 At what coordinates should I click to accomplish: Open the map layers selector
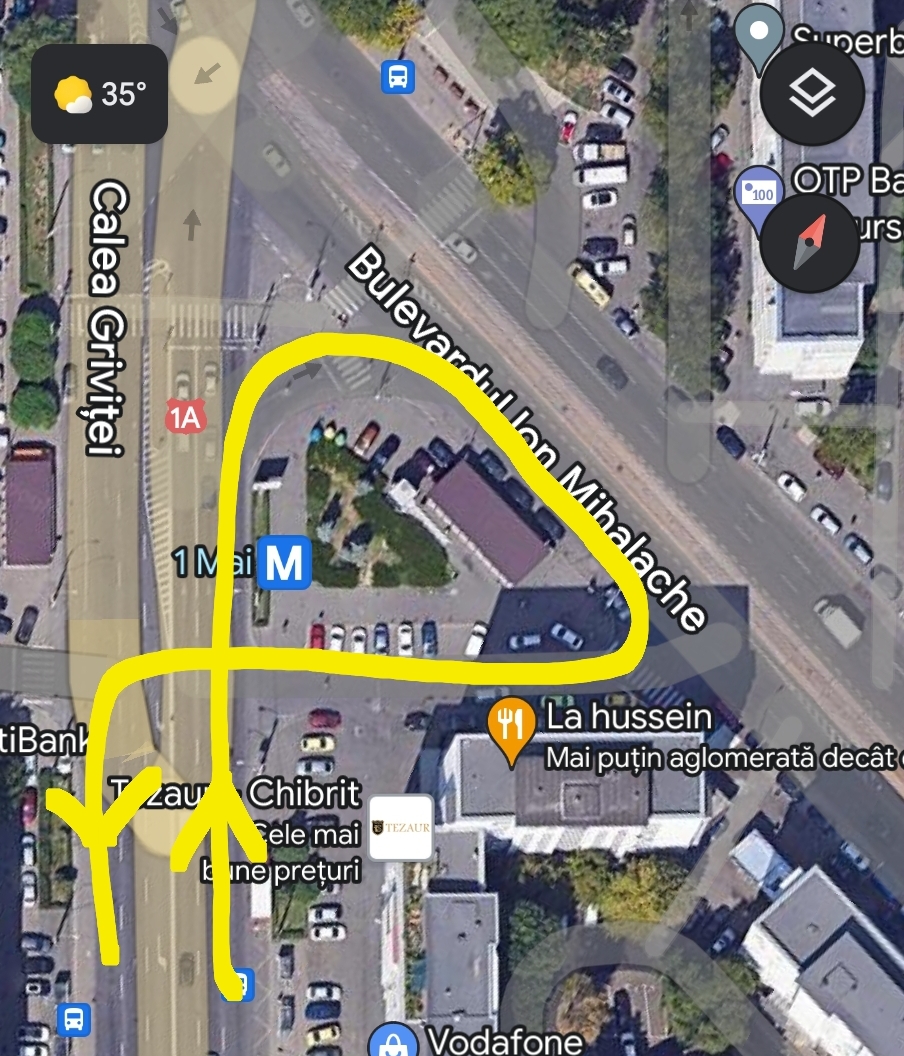pyautogui.click(x=812, y=95)
